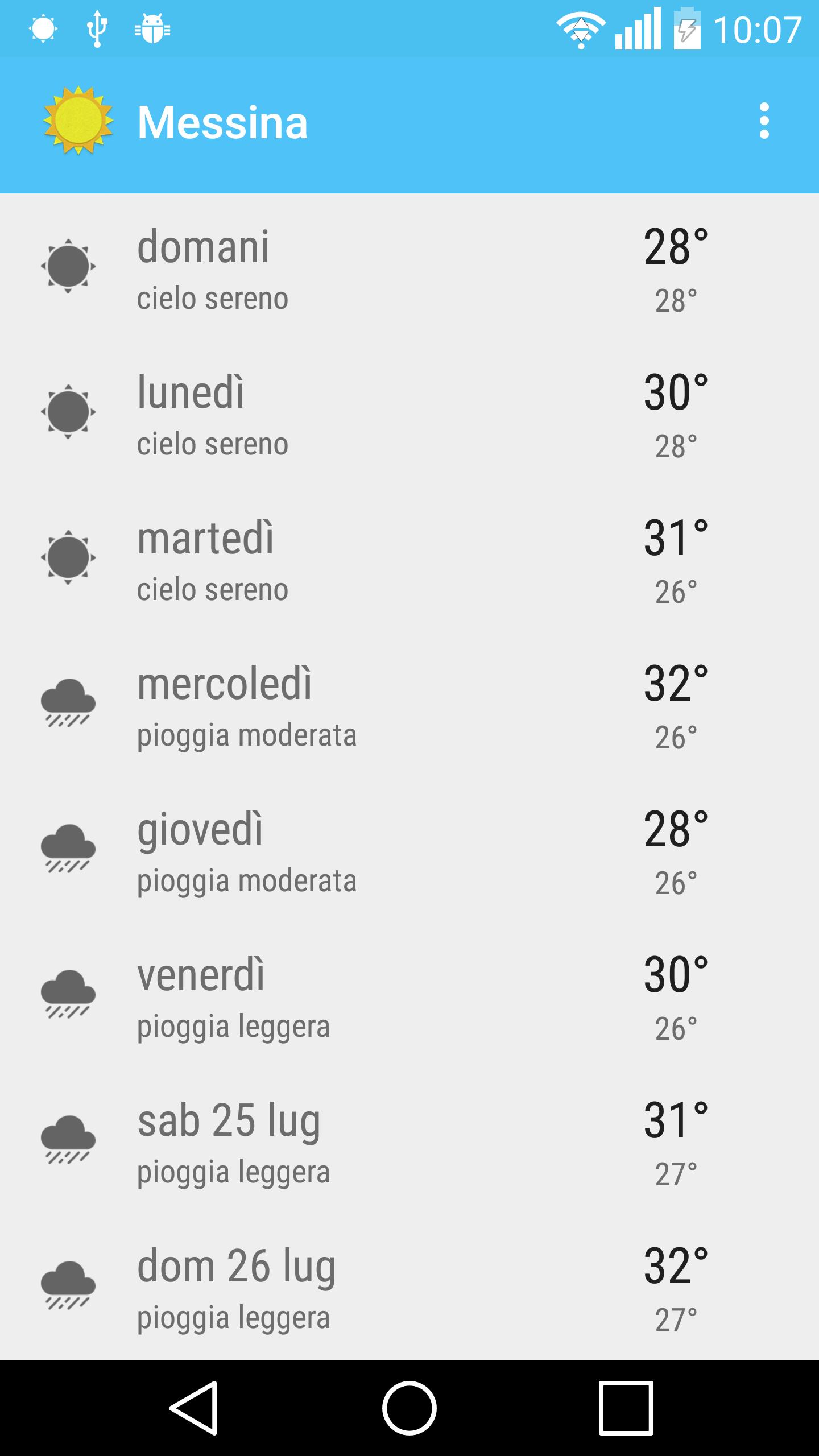
Task: Tap the Messina city title
Action: pyautogui.click(x=222, y=121)
